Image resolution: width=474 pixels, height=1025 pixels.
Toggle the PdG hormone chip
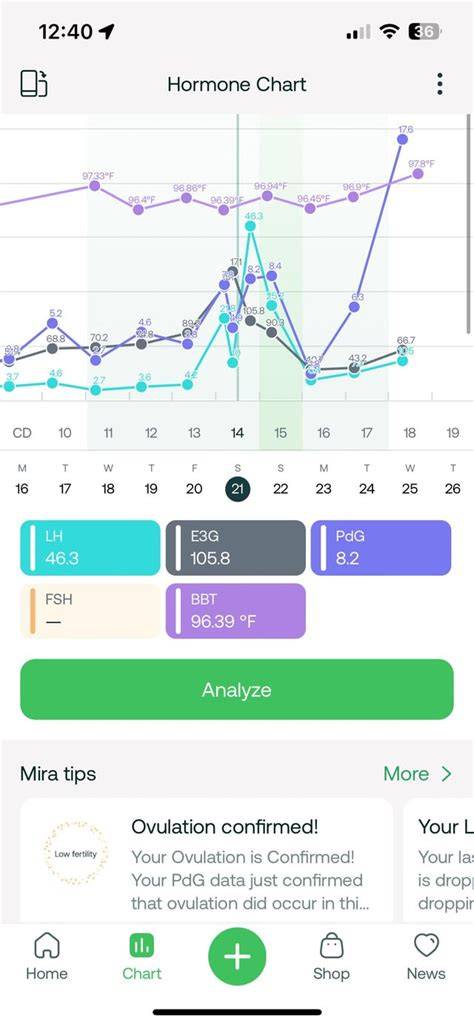381,548
